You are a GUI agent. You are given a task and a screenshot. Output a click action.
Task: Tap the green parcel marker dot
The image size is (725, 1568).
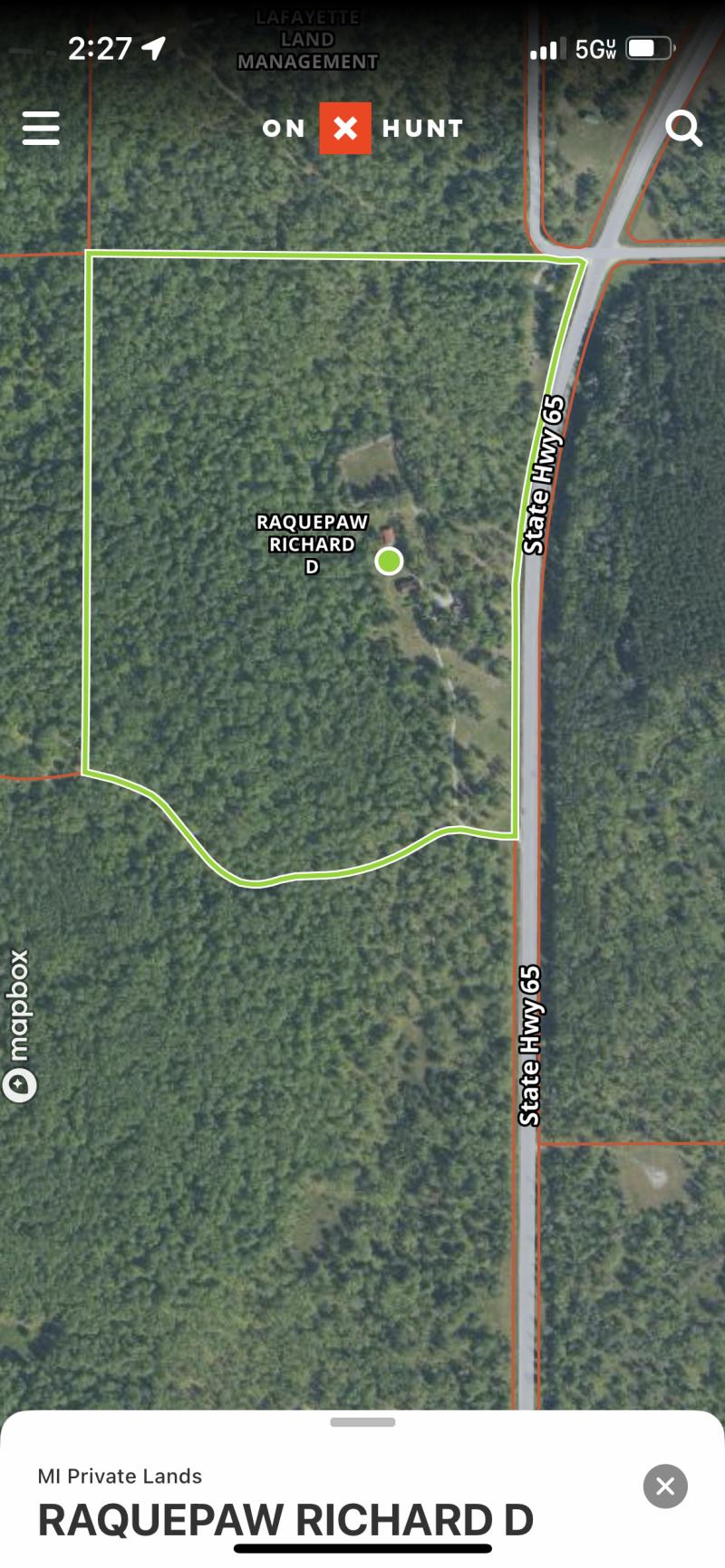[x=389, y=561]
